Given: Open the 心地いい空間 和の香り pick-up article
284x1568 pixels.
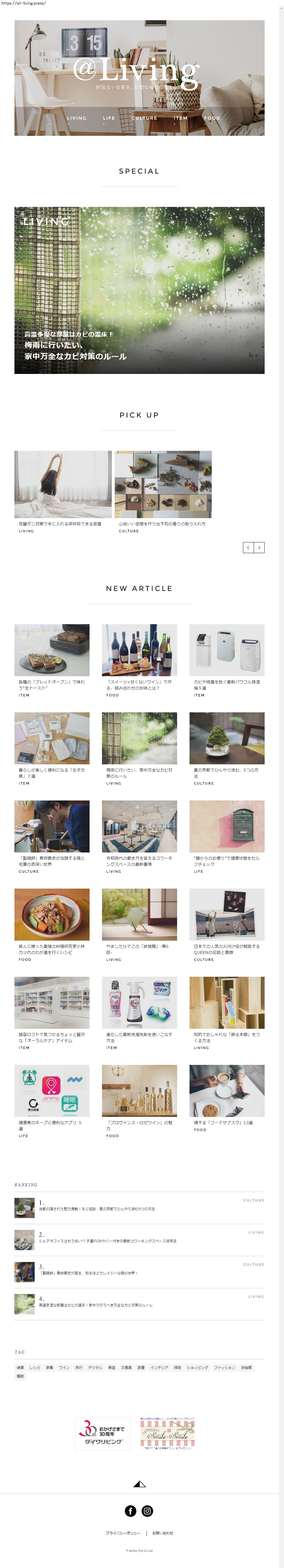Looking at the screenshot, I should [163, 485].
